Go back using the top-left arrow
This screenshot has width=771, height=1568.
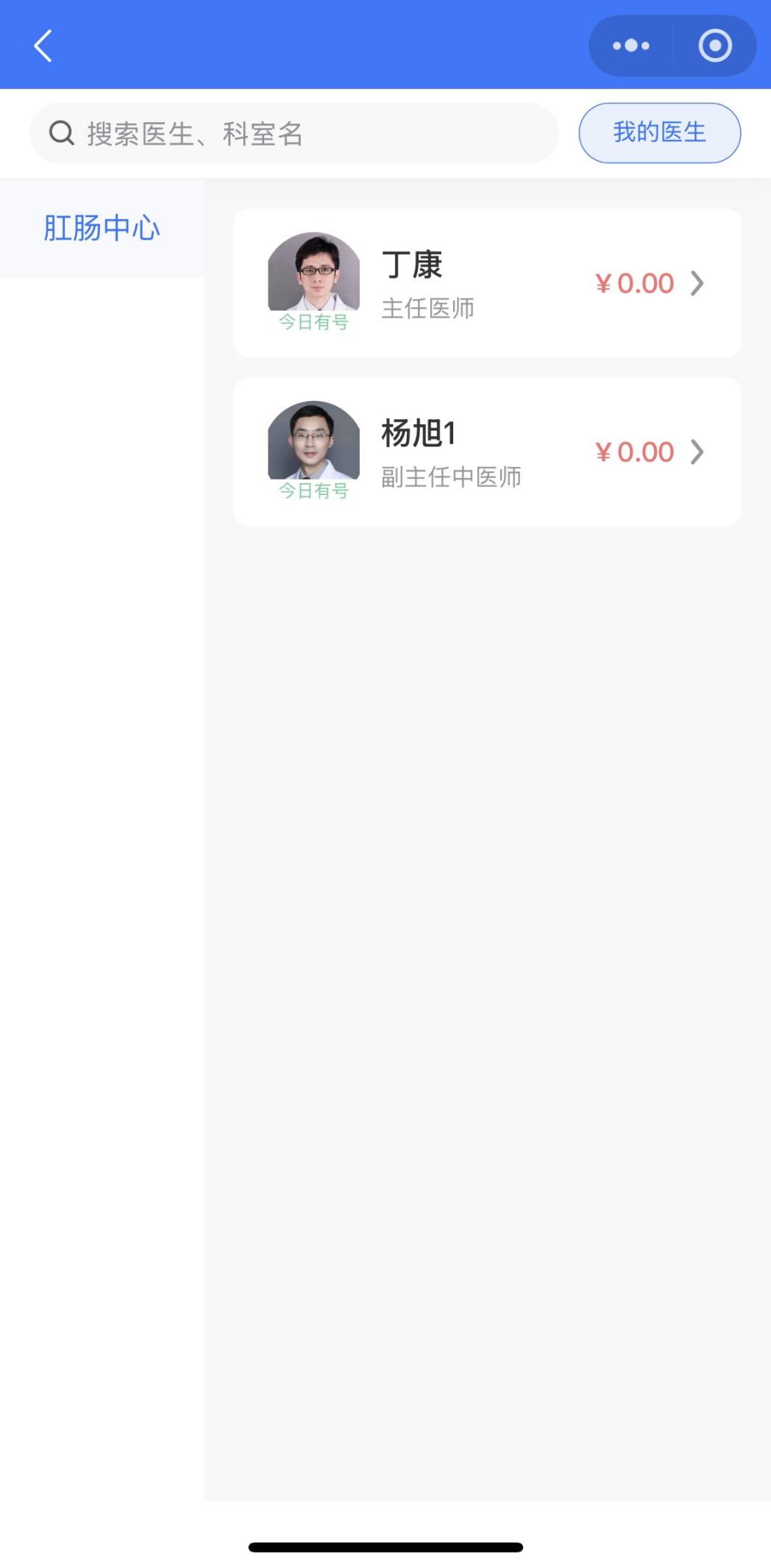(x=43, y=46)
